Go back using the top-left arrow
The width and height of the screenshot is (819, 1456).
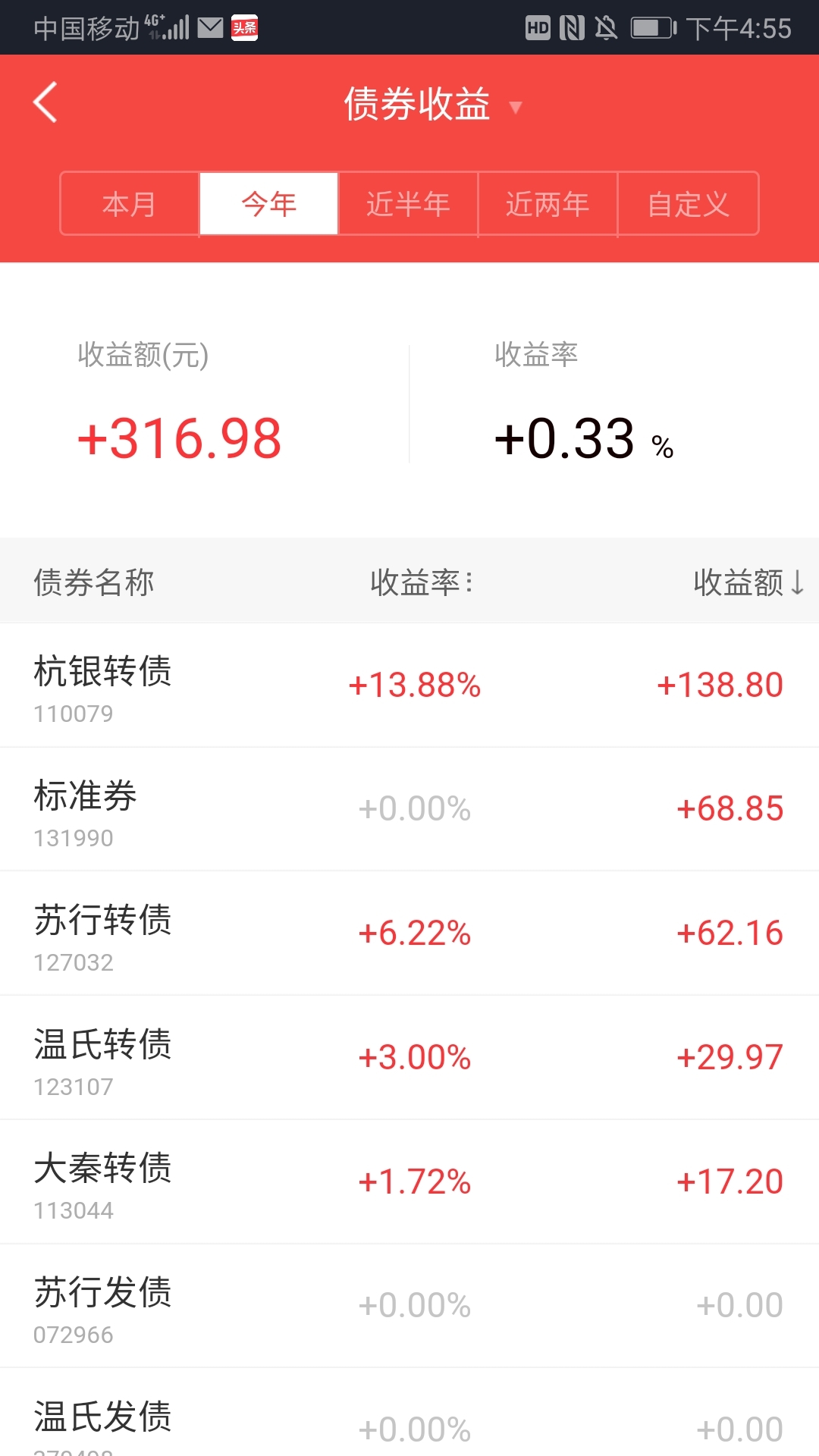click(x=45, y=102)
